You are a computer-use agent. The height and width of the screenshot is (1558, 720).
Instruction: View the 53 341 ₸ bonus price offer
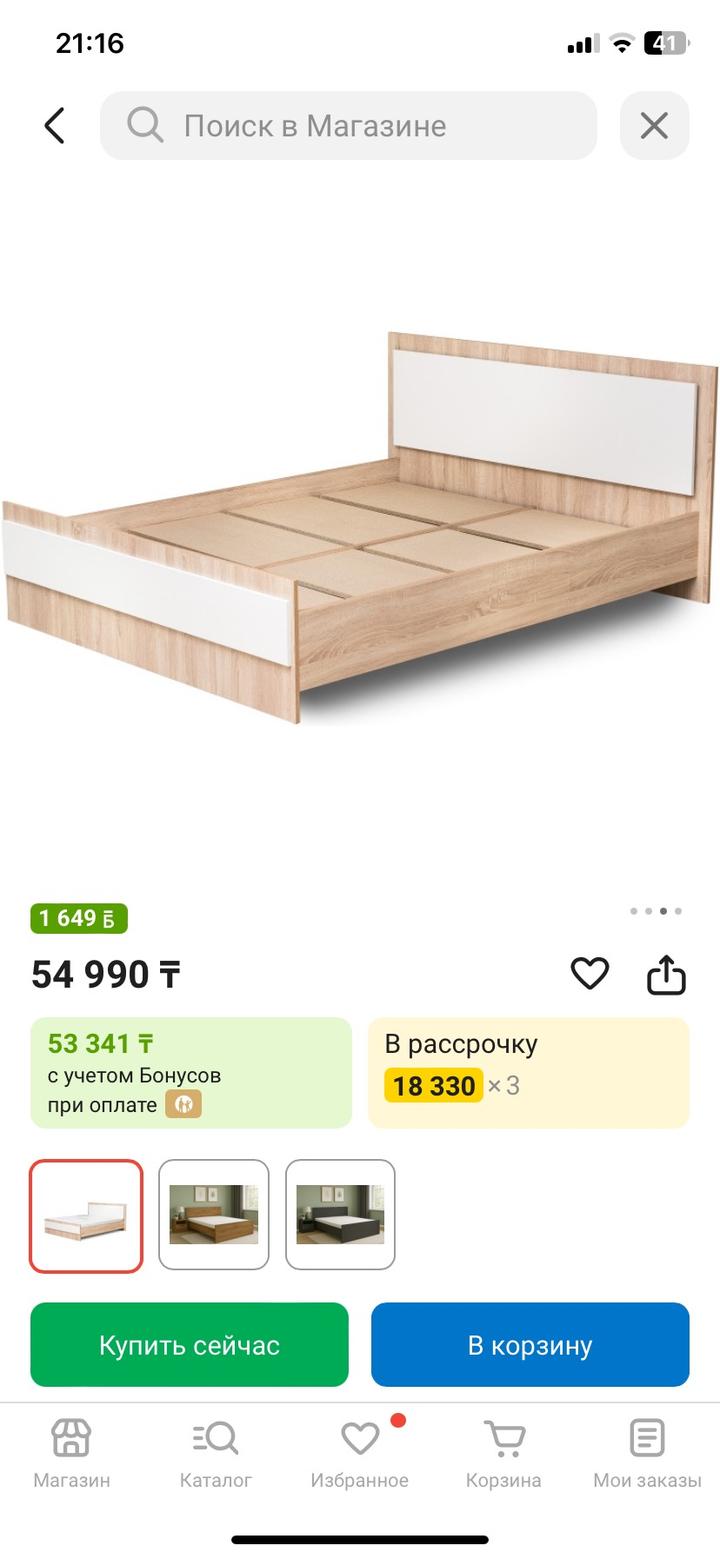(x=191, y=1072)
